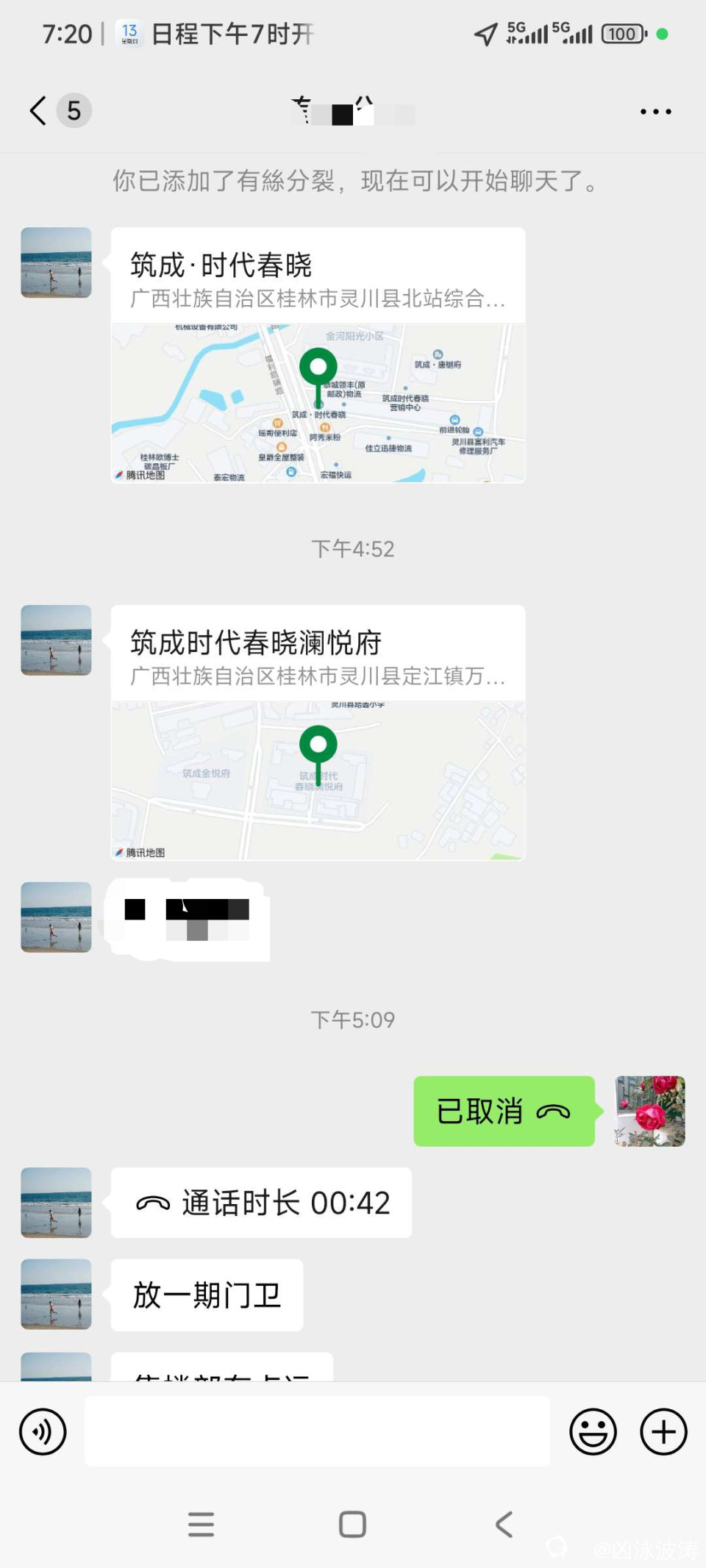706x1568 pixels.
Task: View my rose avatar profile
Action: point(650,1111)
